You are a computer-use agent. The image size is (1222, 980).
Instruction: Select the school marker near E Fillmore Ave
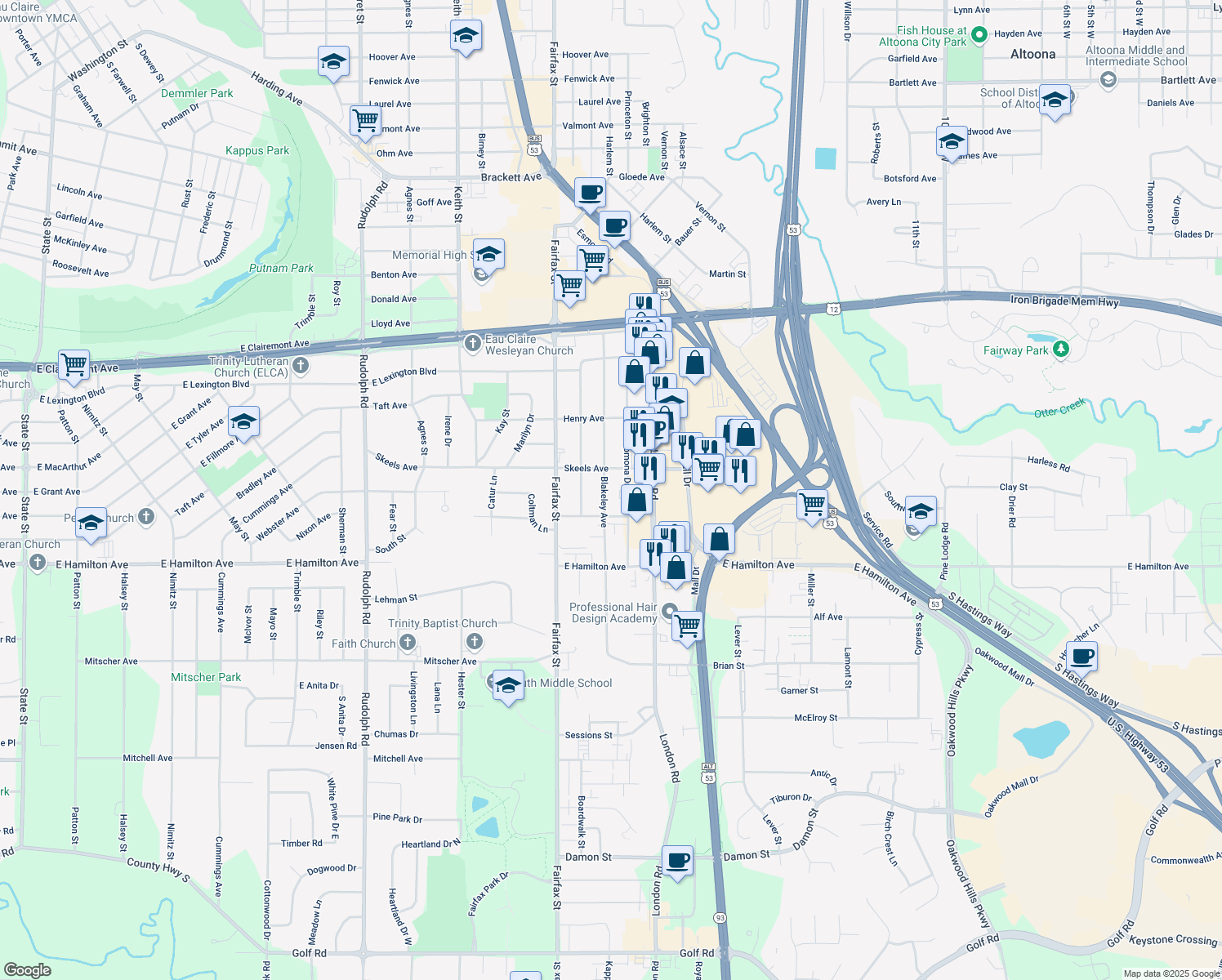(x=243, y=421)
